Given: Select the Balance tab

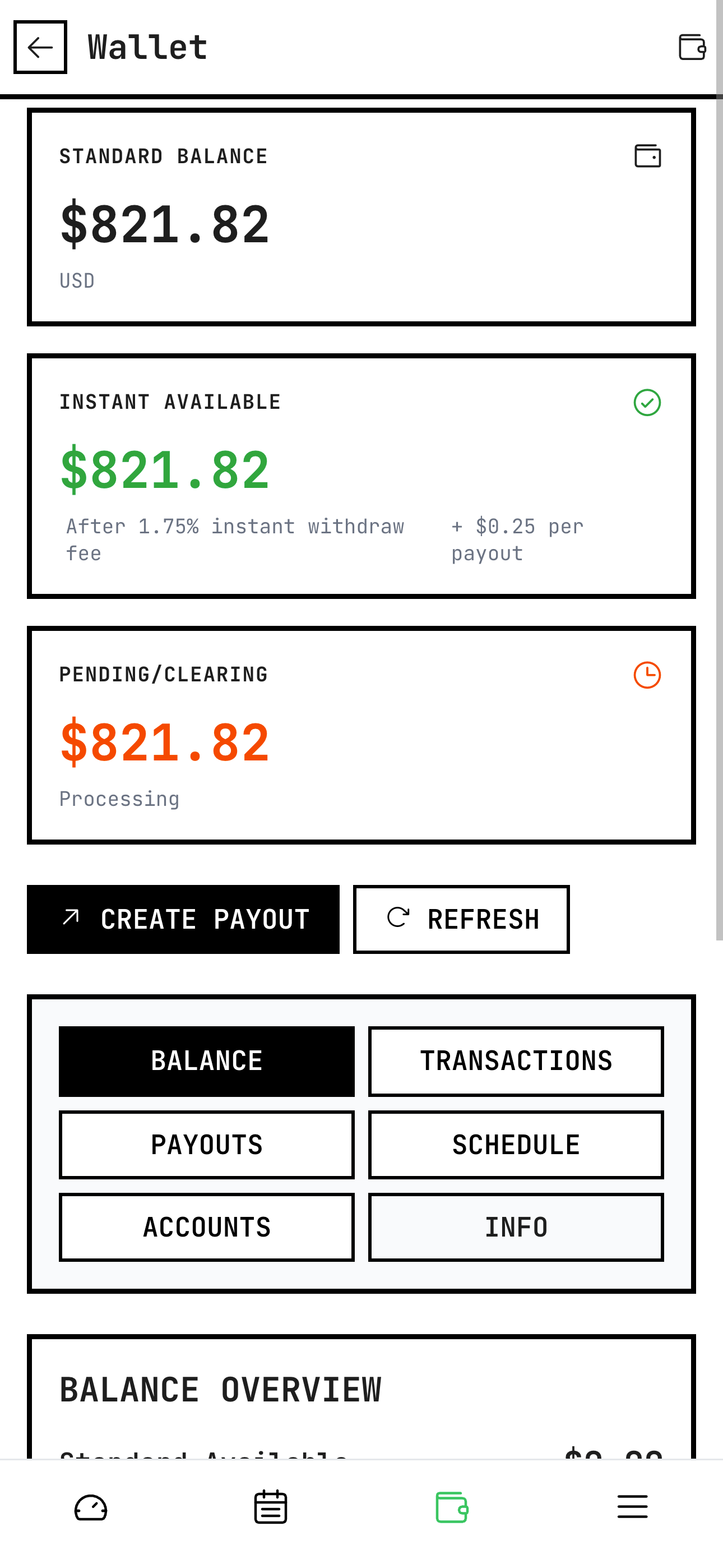Looking at the screenshot, I should 206,1060.
